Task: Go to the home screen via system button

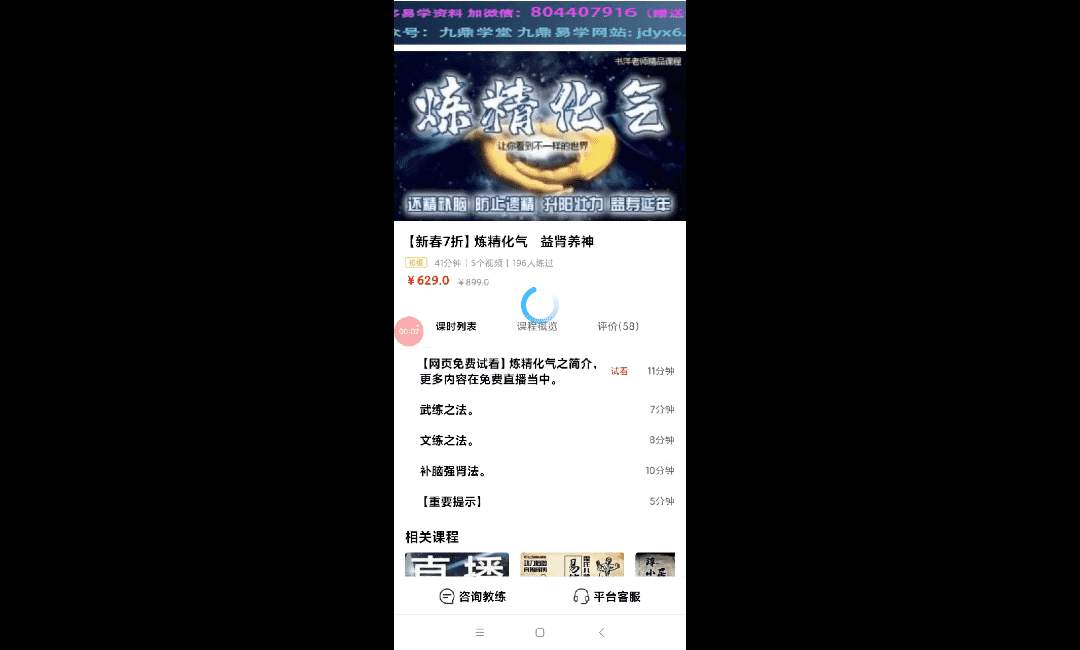Action: pyautogui.click(x=540, y=632)
